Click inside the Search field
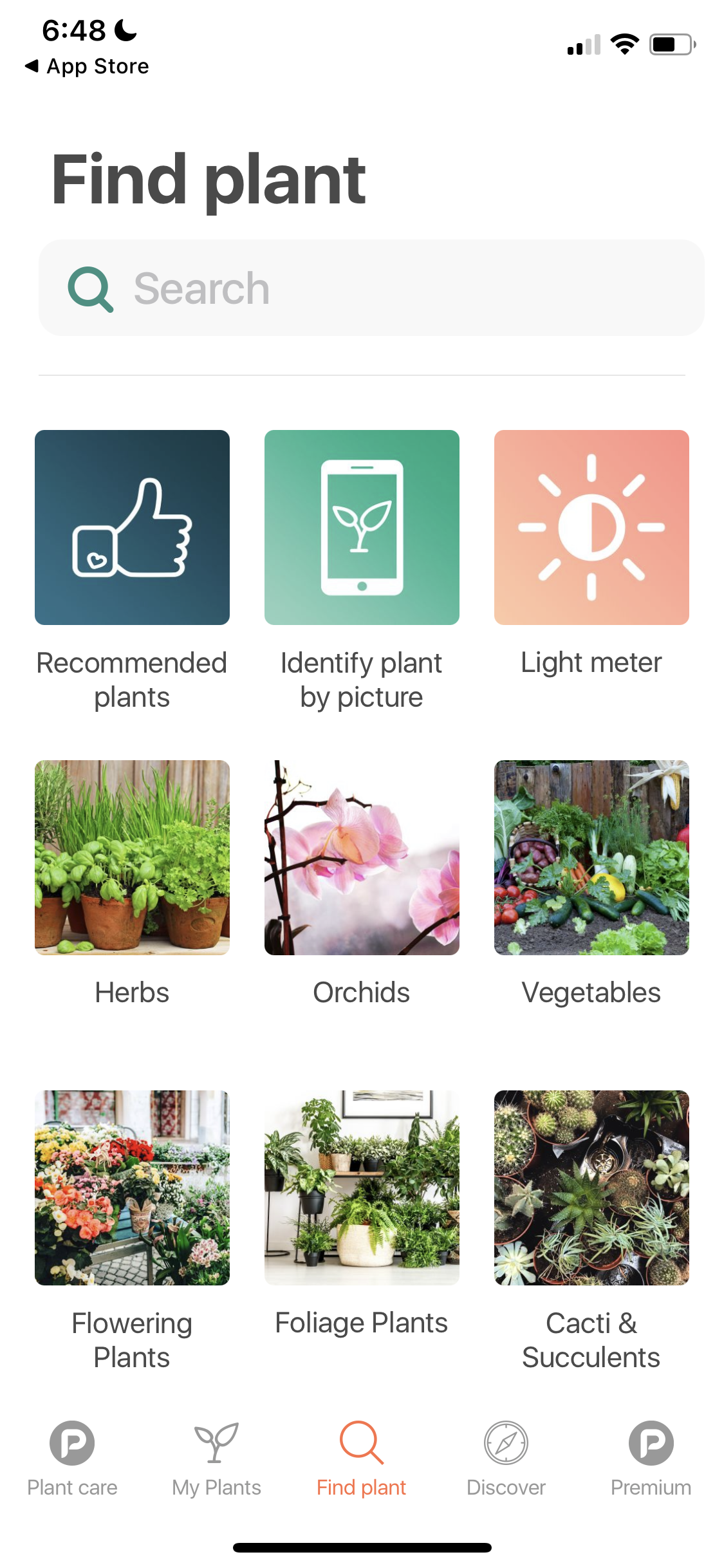The image size is (724, 1568). [360, 288]
